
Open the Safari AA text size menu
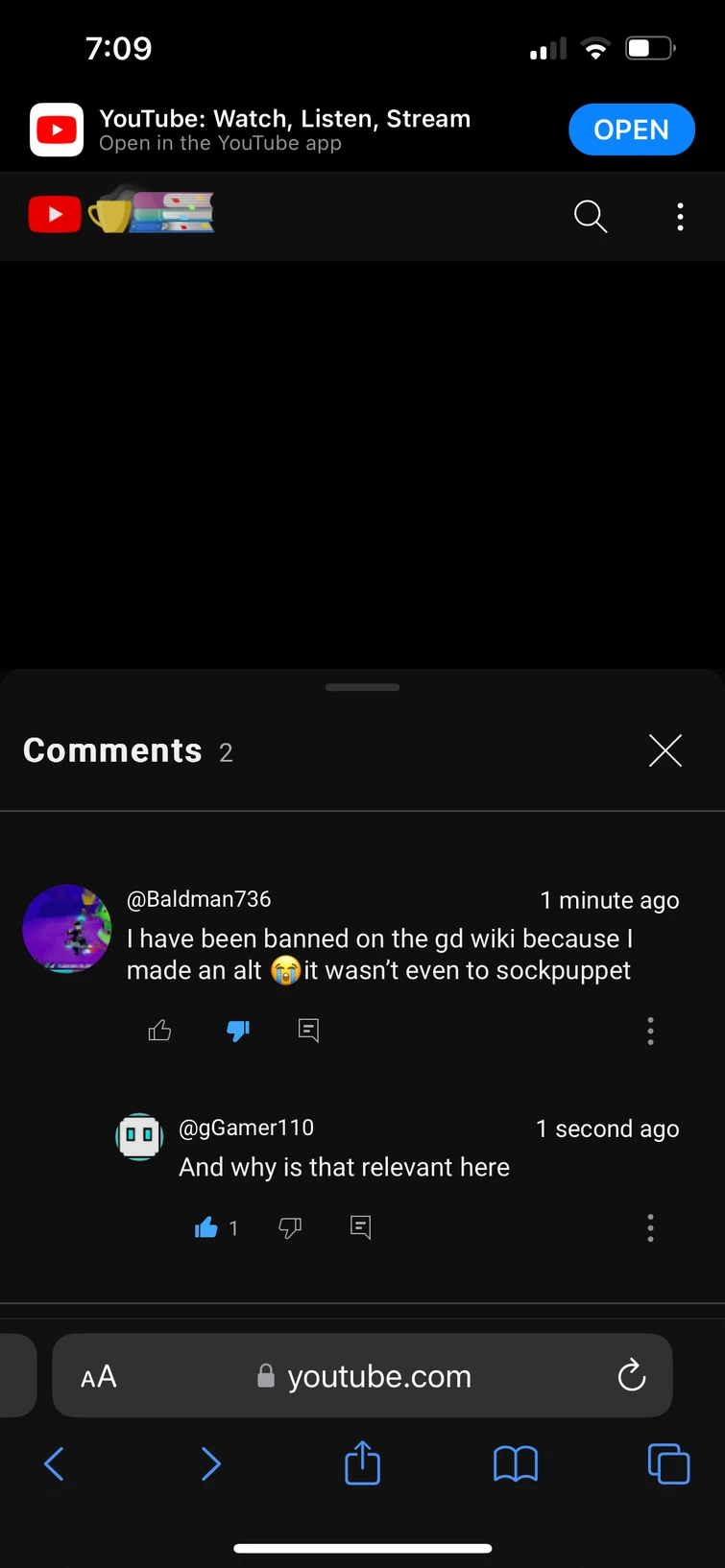(99, 1376)
